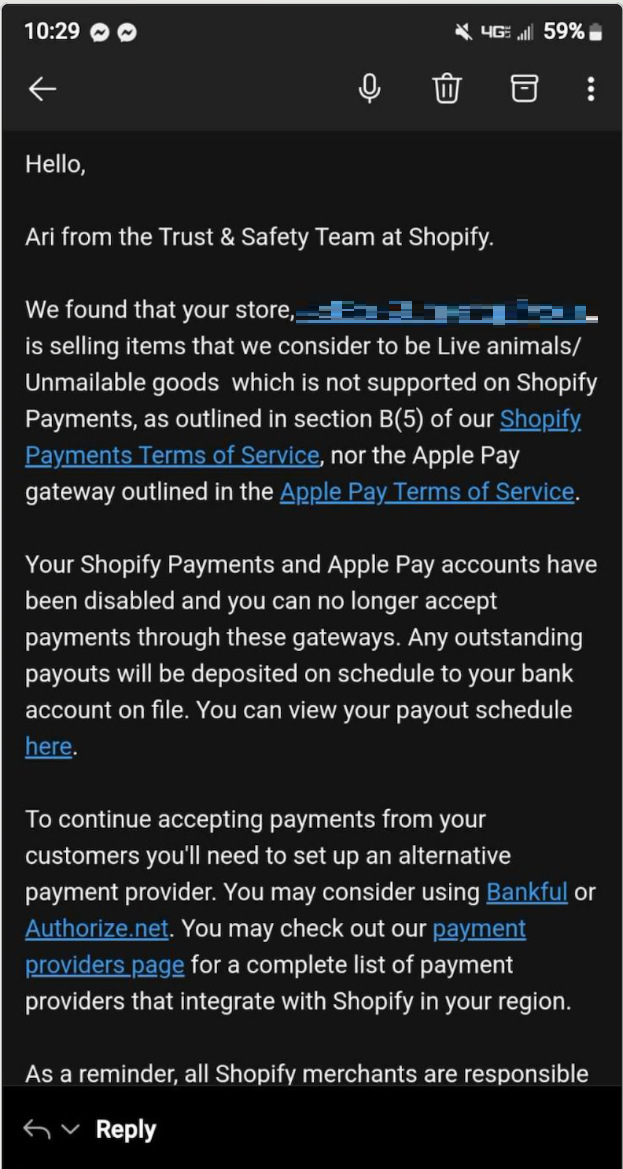Open Shopify Payments Terms of Service link

172,455
